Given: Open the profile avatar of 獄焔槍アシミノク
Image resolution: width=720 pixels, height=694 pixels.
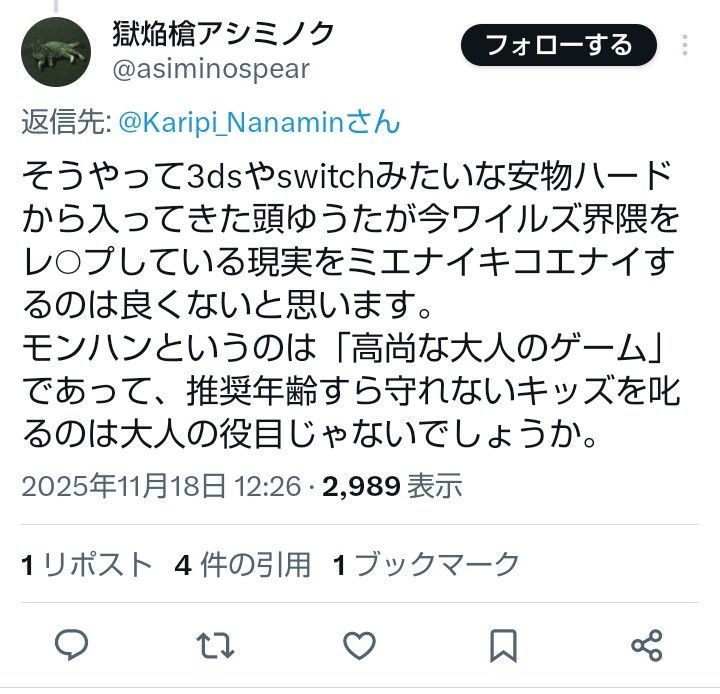Looking at the screenshot, I should pyautogui.click(x=56, y=52).
